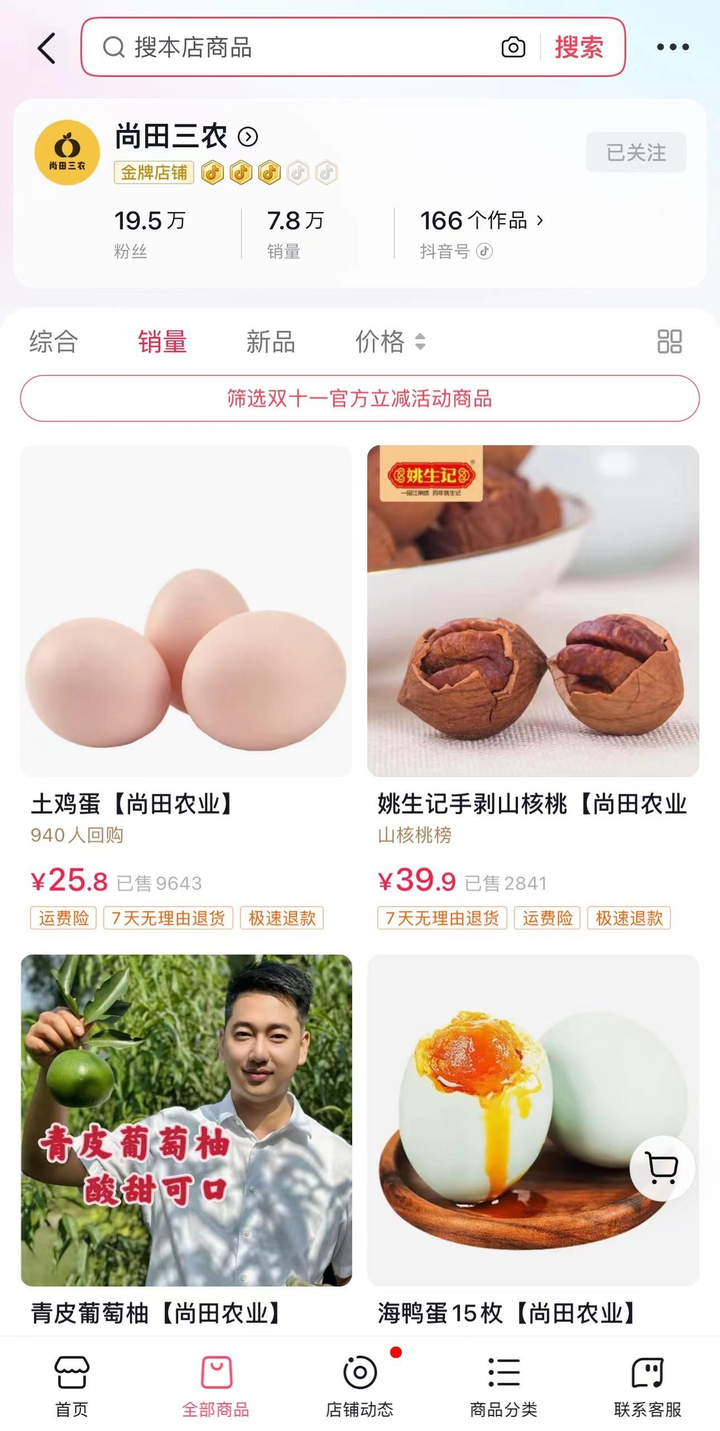Select the 销量 sort tab
The height and width of the screenshot is (1431, 720).
(x=162, y=342)
